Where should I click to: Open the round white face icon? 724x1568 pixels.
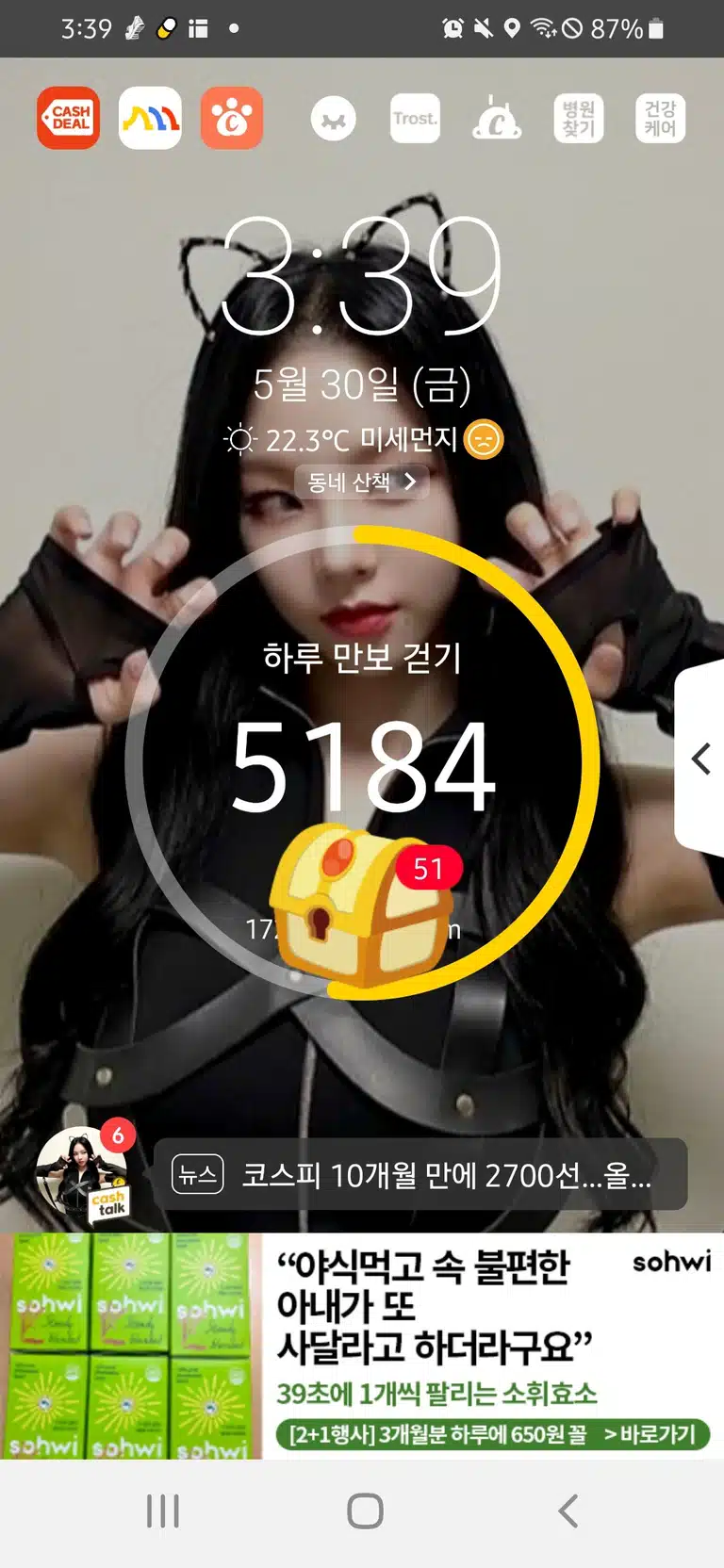tap(334, 119)
